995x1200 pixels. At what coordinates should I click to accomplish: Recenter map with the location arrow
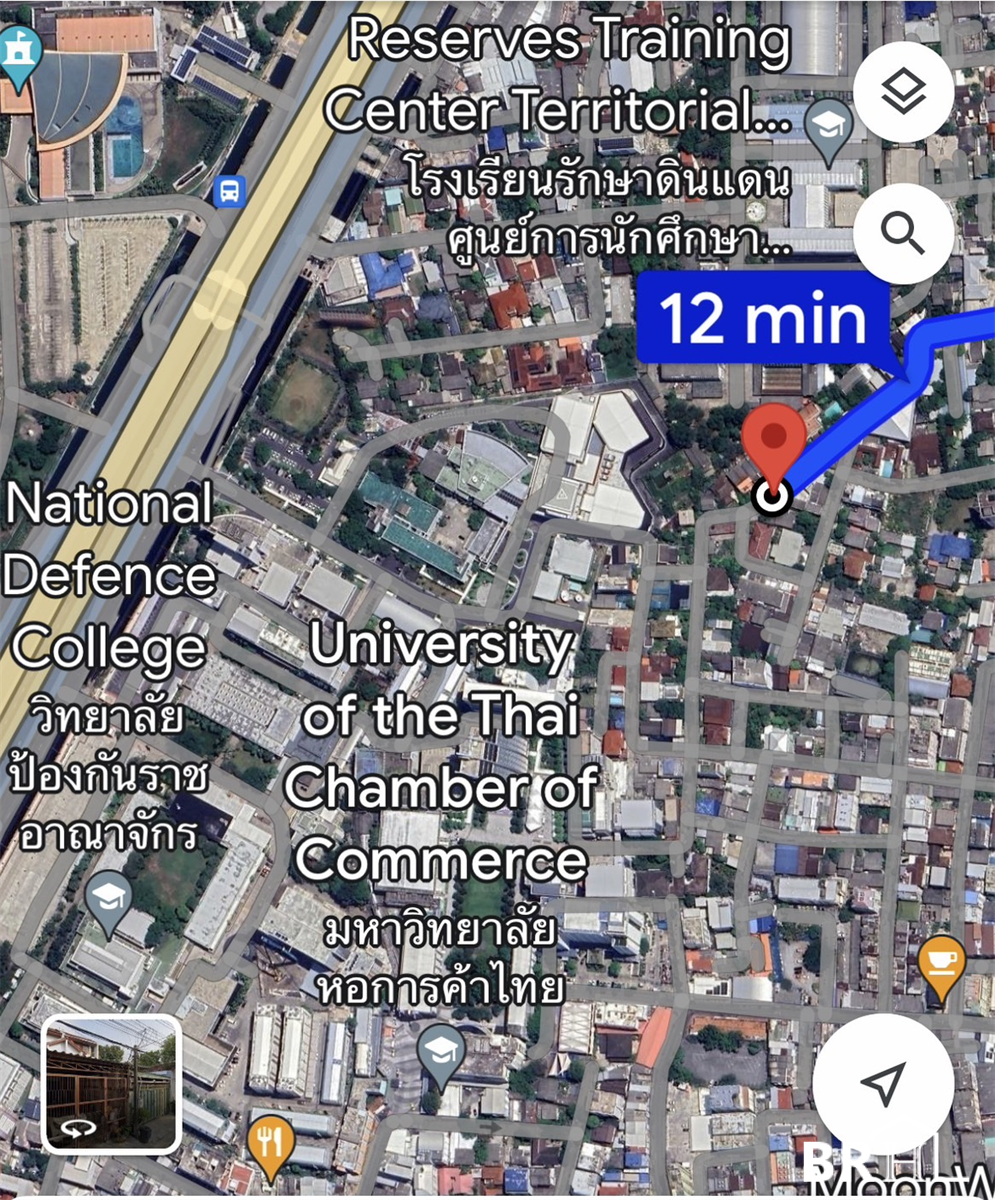click(x=883, y=1084)
